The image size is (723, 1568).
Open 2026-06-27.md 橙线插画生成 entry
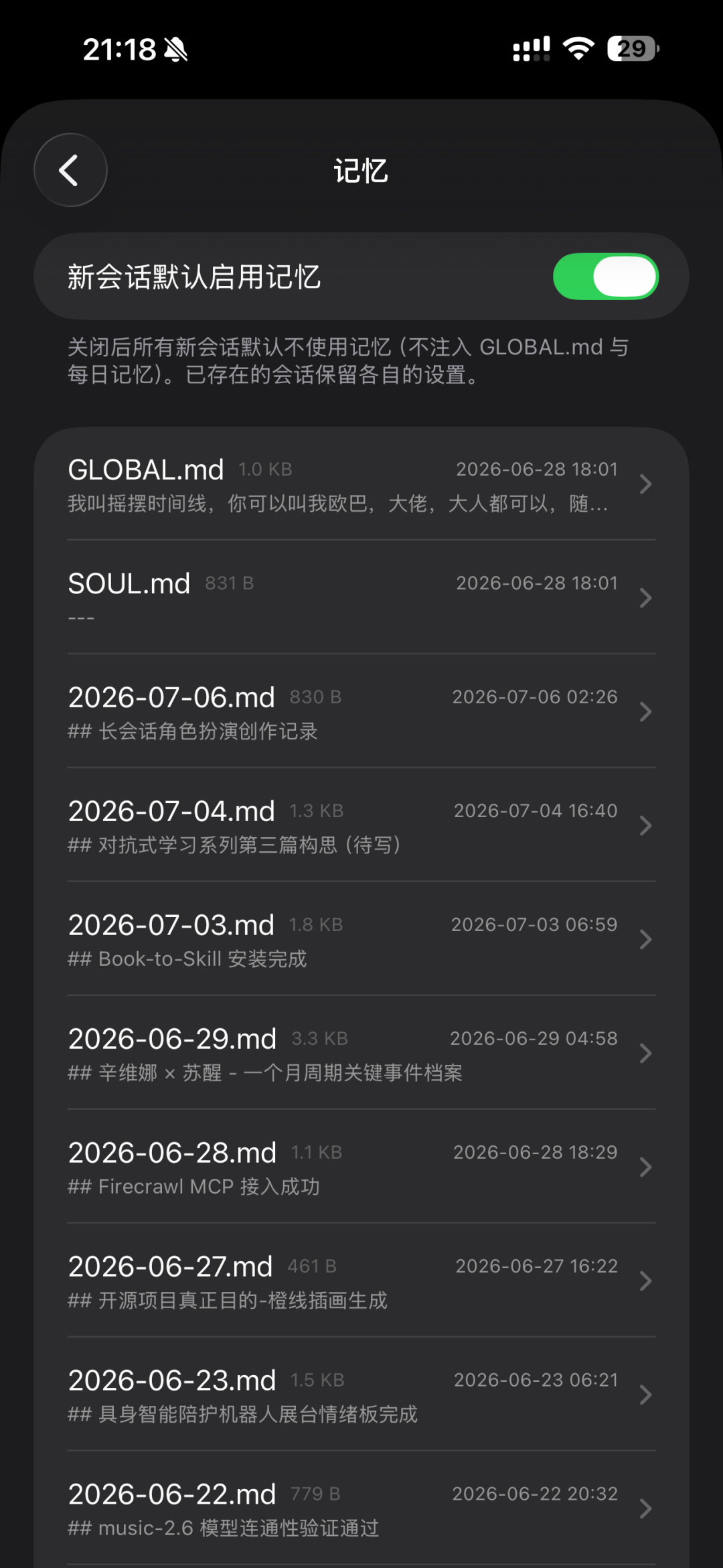click(361, 1281)
